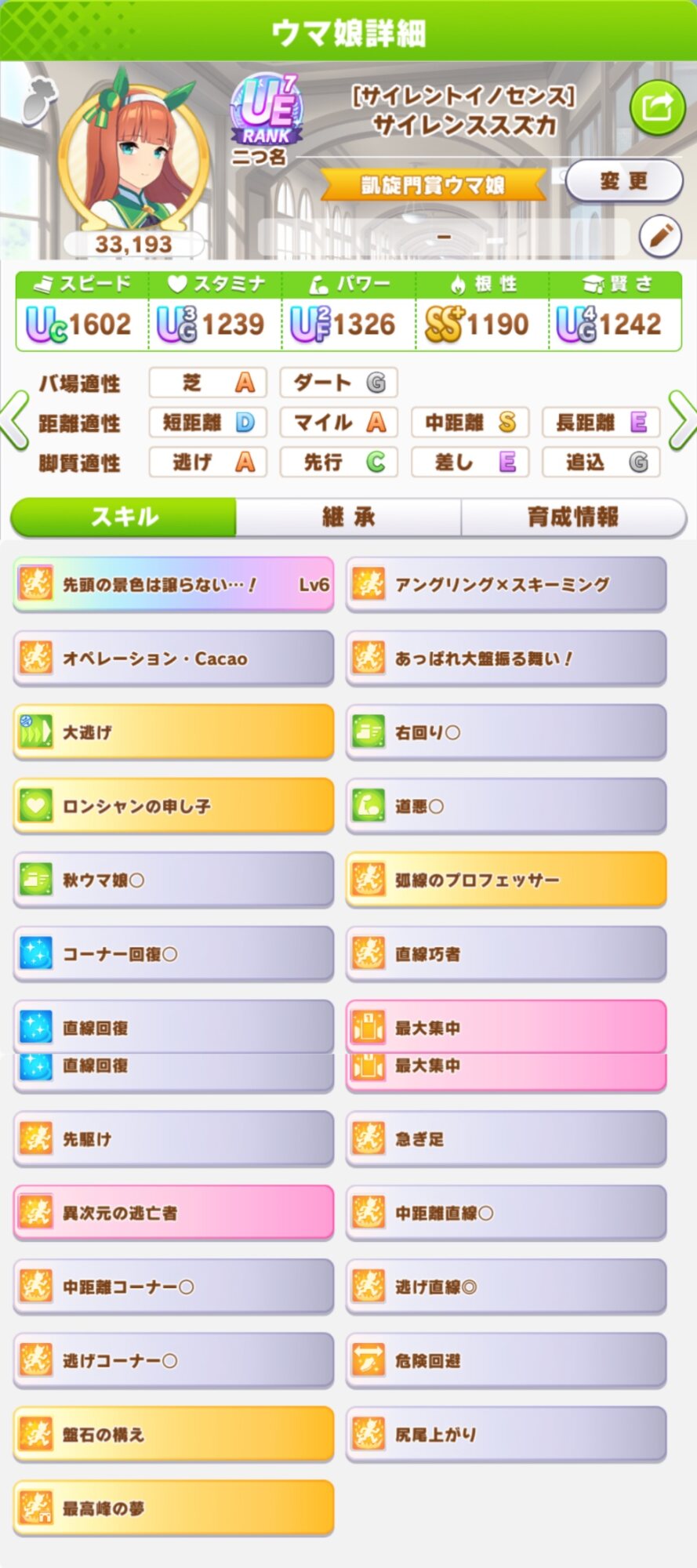Open the 盤石の構え skill

[x=173, y=1434]
